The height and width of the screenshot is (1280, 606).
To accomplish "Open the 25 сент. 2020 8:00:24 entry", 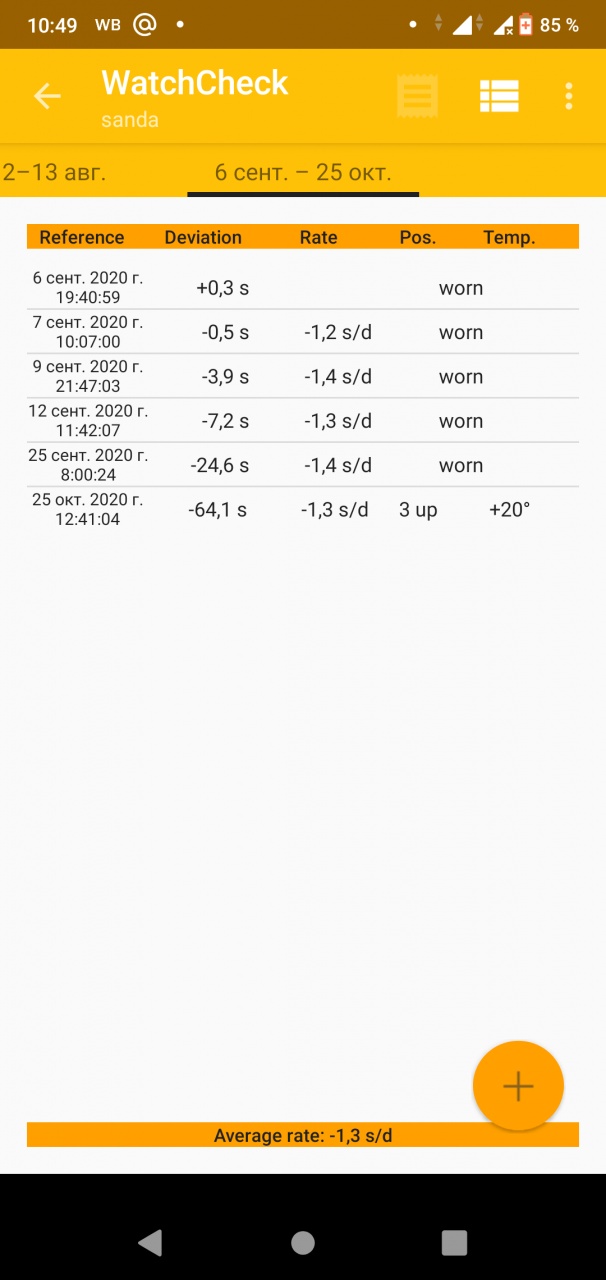I will click(302, 465).
